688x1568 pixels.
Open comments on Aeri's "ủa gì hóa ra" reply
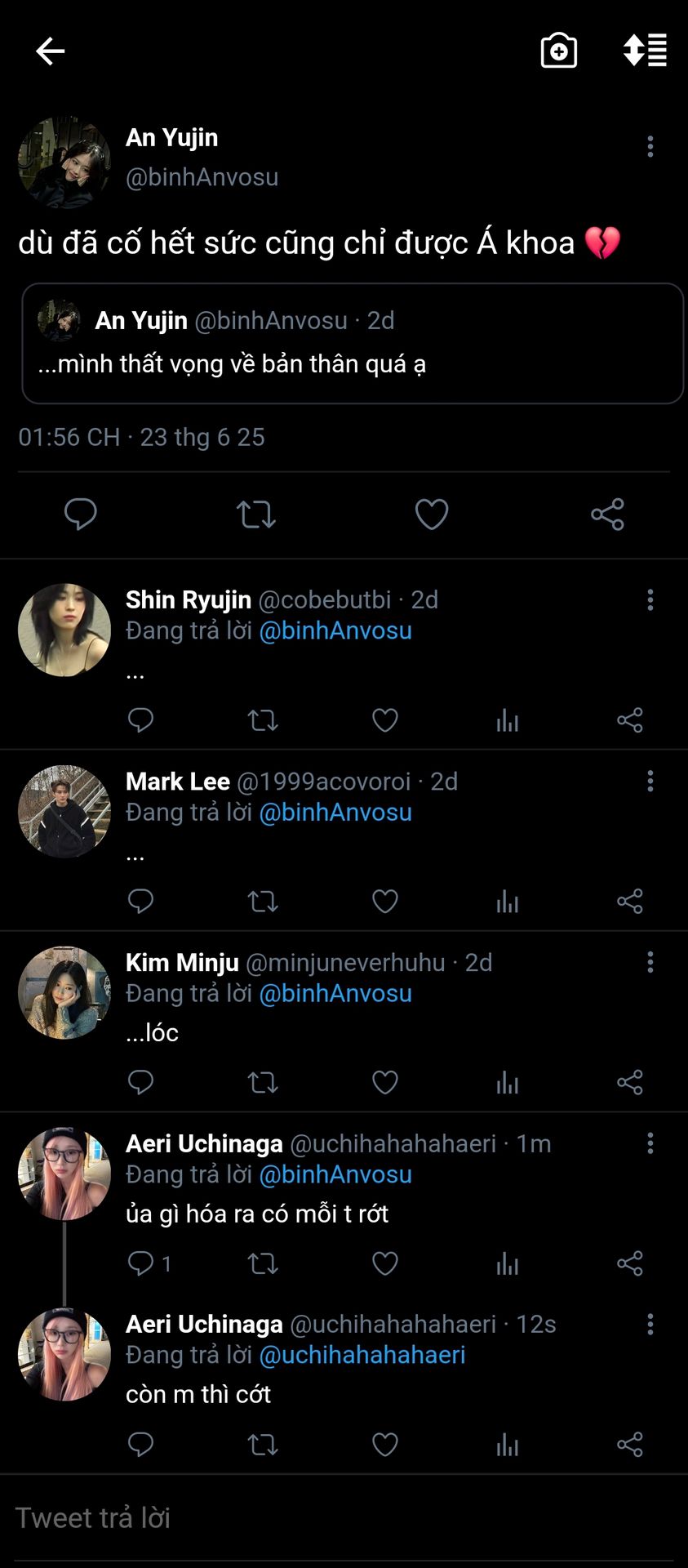(142, 1264)
